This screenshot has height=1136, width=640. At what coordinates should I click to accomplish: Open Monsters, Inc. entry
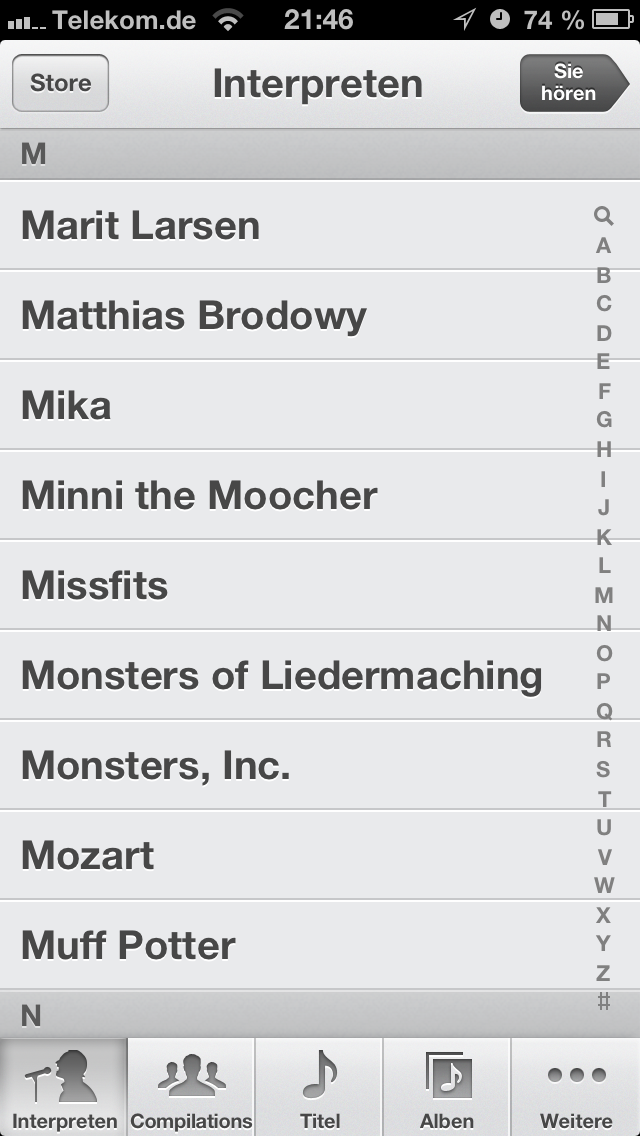click(x=156, y=766)
